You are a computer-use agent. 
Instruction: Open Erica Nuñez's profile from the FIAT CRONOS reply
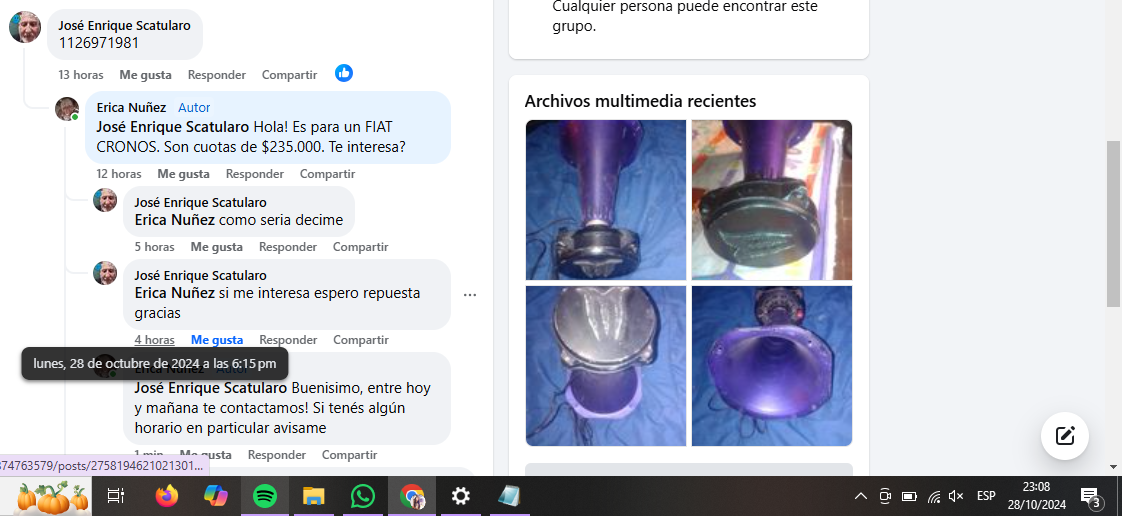pos(131,107)
